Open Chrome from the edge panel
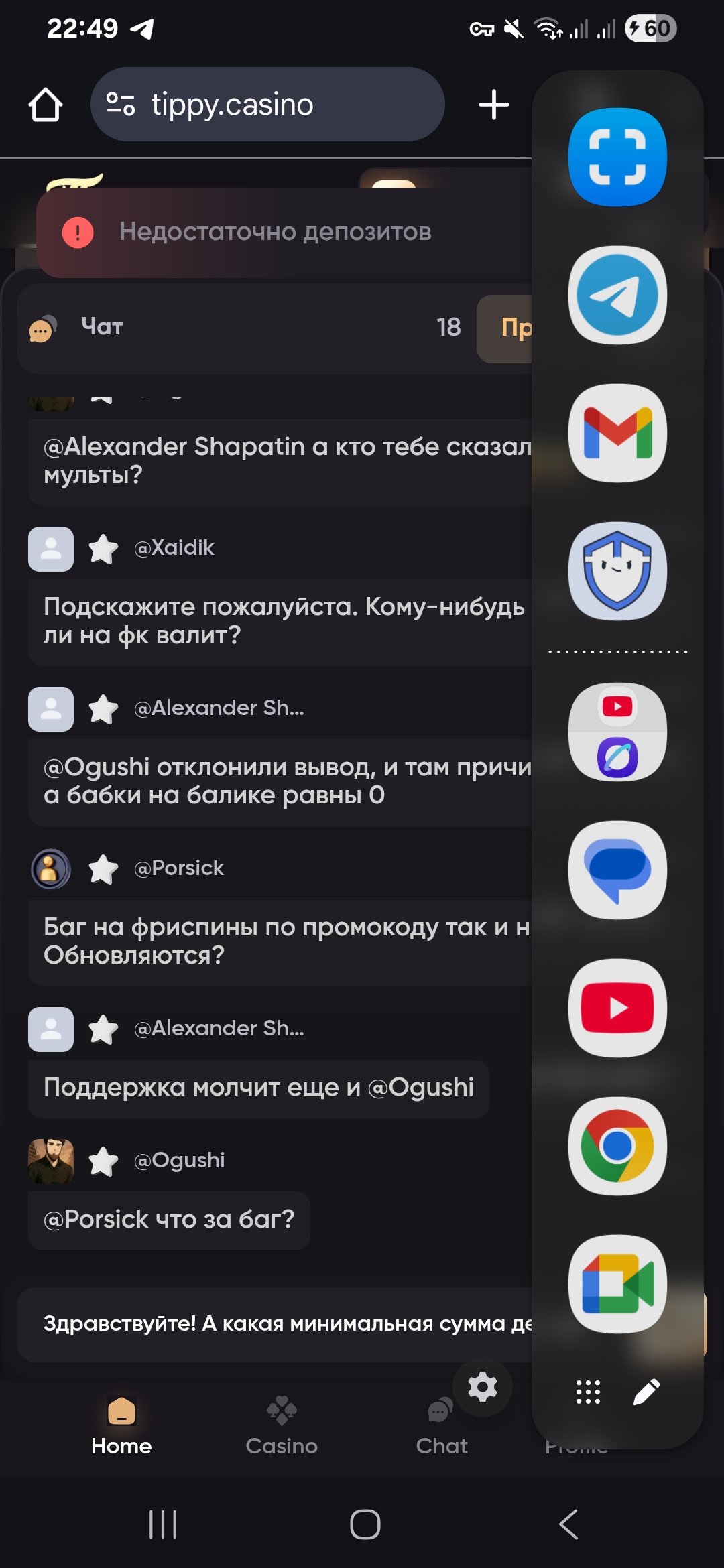The width and height of the screenshot is (724, 1568). click(x=617, y=1146)
